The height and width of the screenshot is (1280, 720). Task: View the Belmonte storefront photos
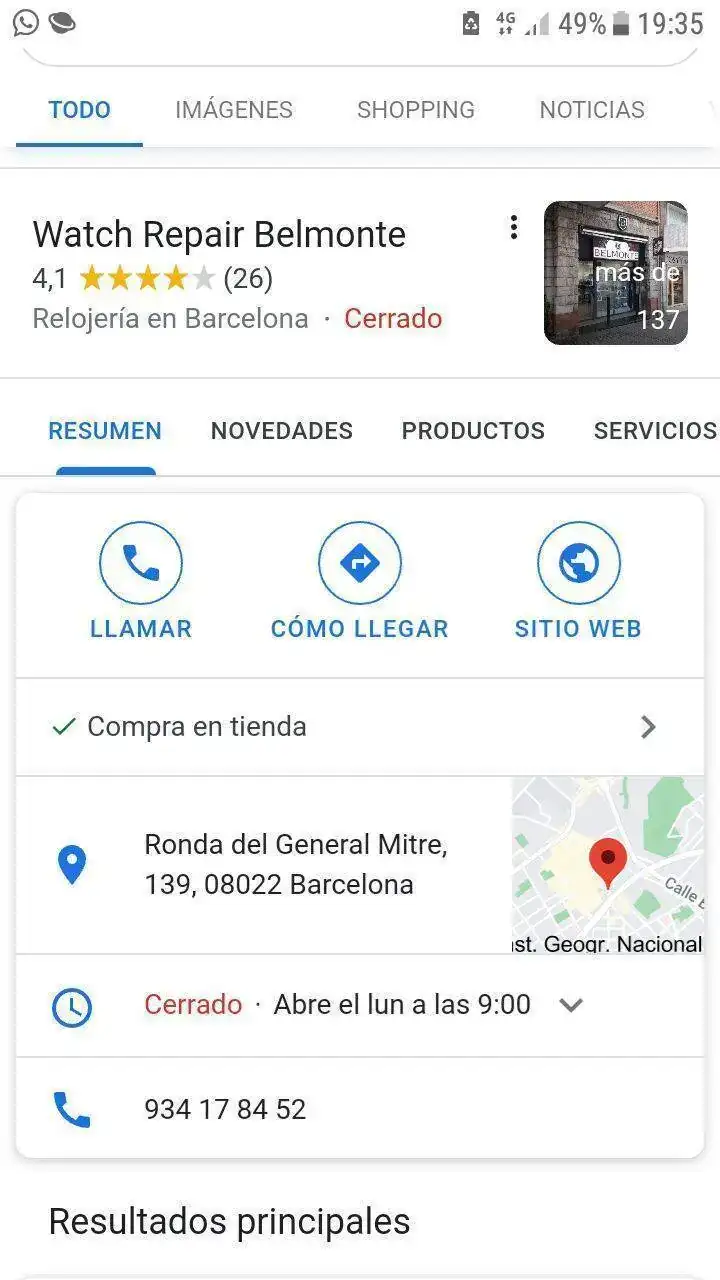point(615,273)
